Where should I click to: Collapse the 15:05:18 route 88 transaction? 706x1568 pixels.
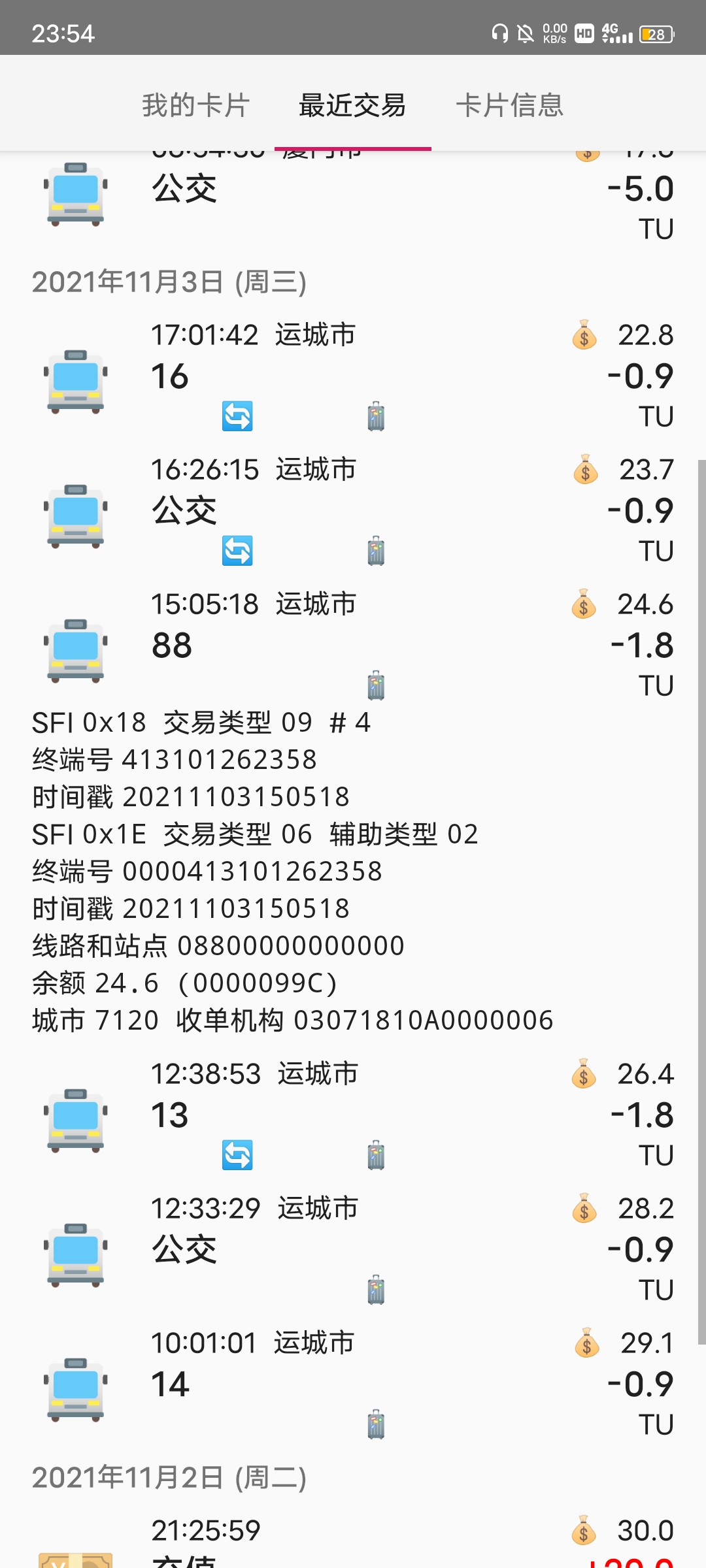pos(353,645)
